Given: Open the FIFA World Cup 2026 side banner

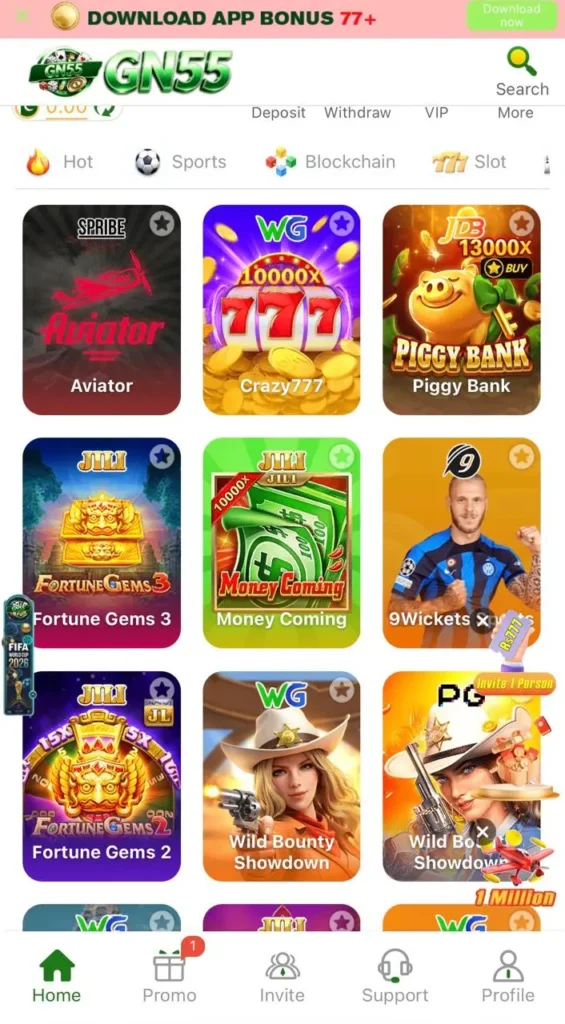Looking at the screenshot, I should 18,655.
